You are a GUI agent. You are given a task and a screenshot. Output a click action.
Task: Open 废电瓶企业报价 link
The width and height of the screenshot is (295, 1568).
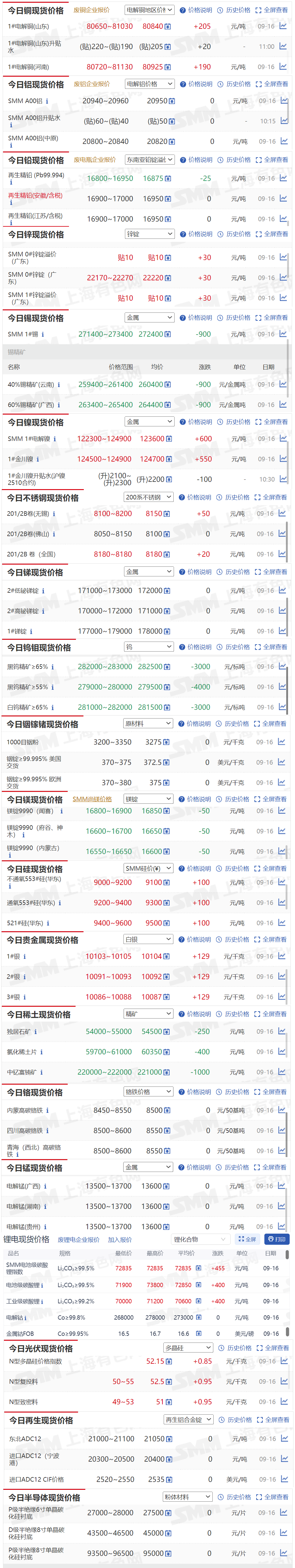point(94,159)
